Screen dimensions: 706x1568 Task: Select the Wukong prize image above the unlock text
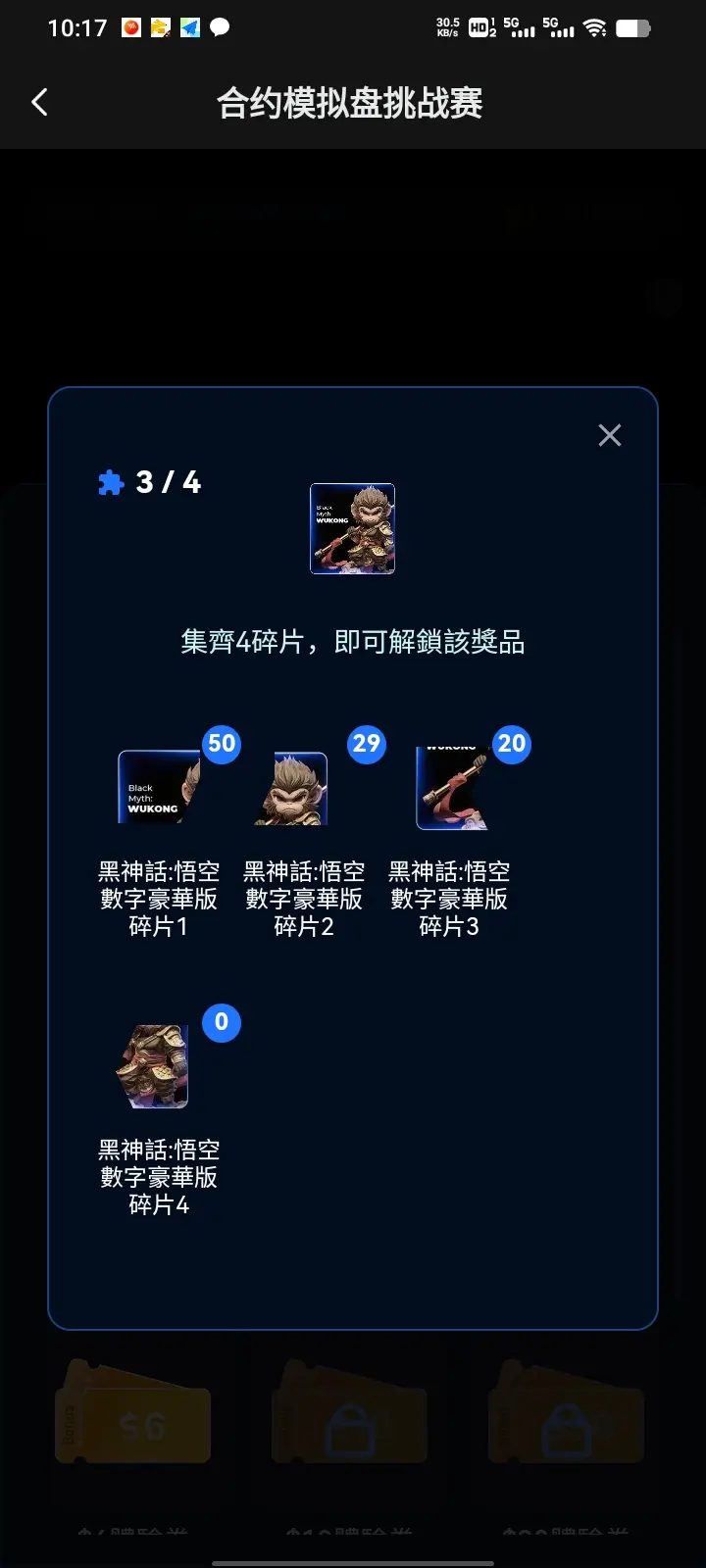pyautogui.click(x=352, y=529)
